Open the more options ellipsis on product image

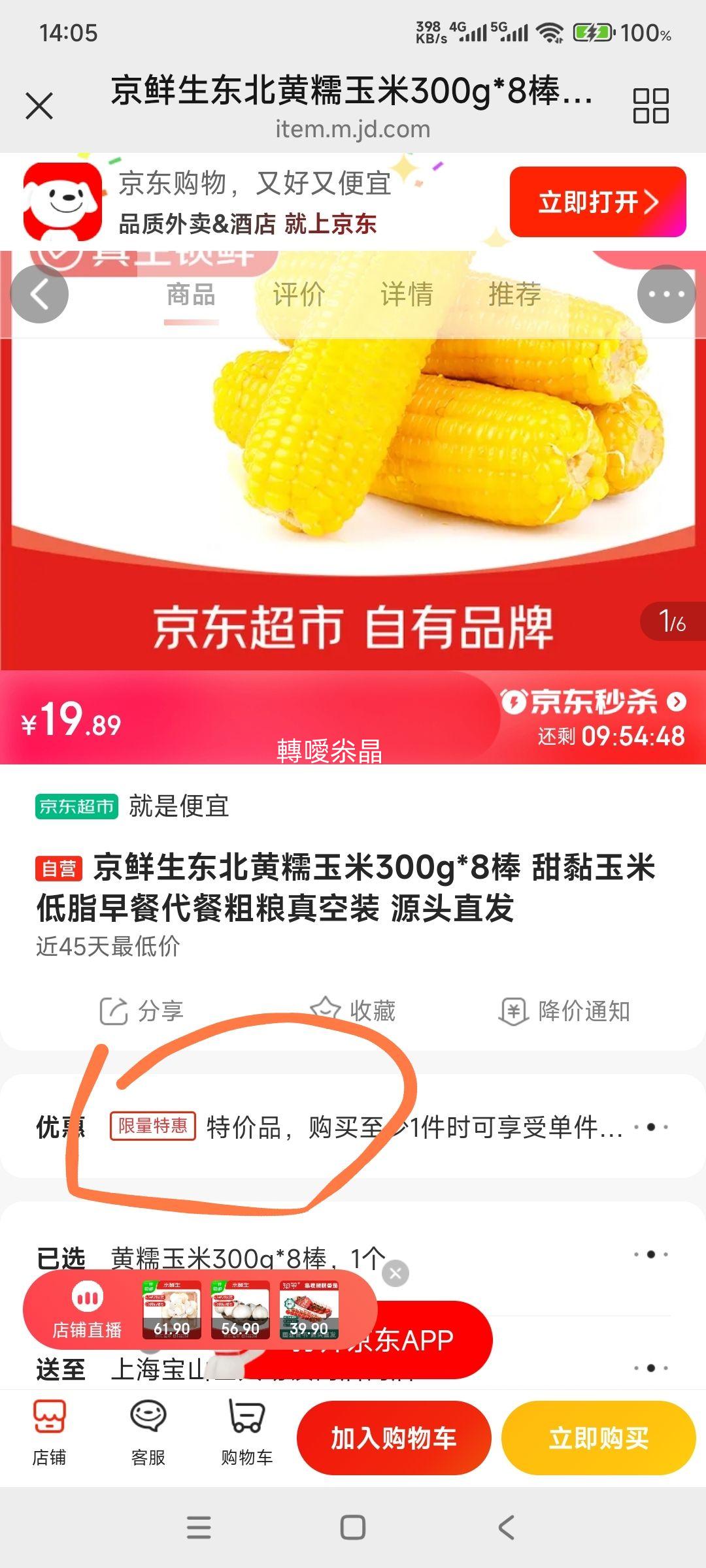665,293
